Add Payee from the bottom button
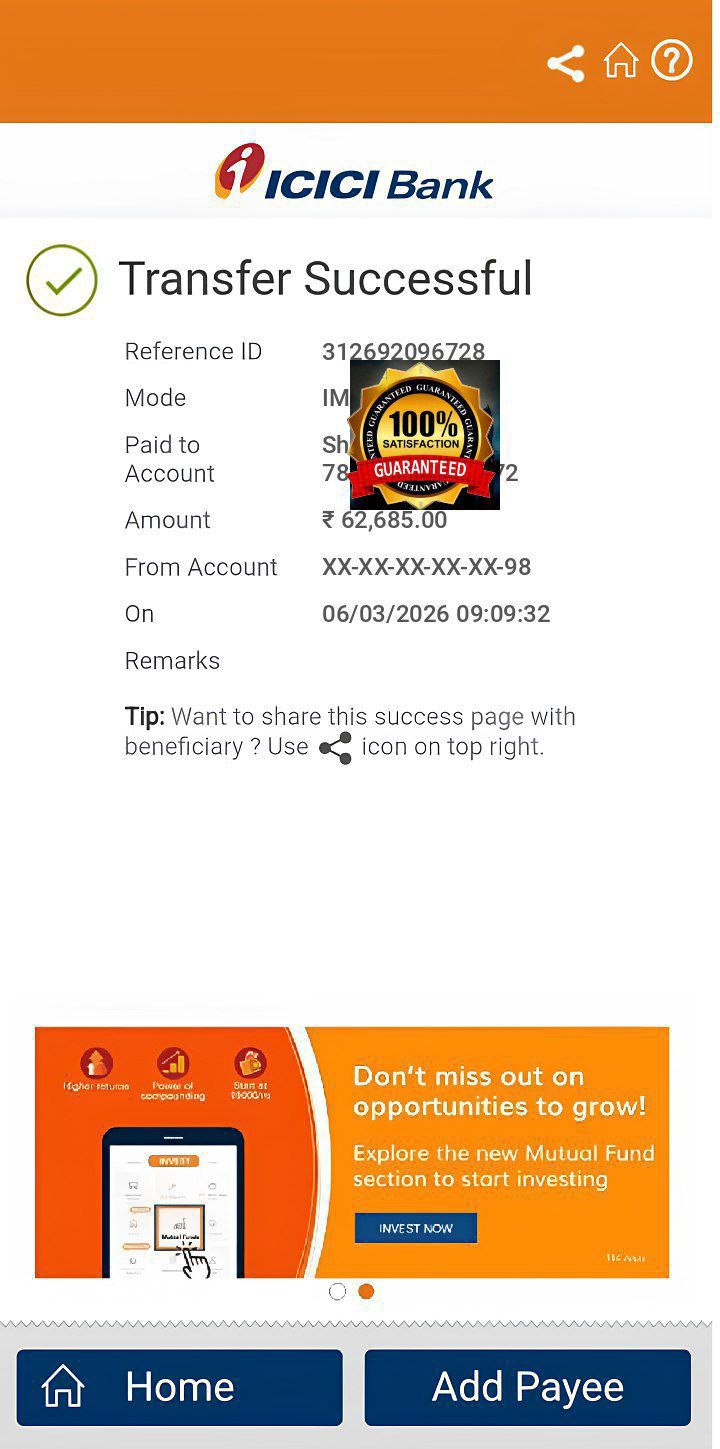 [527, 1387]
